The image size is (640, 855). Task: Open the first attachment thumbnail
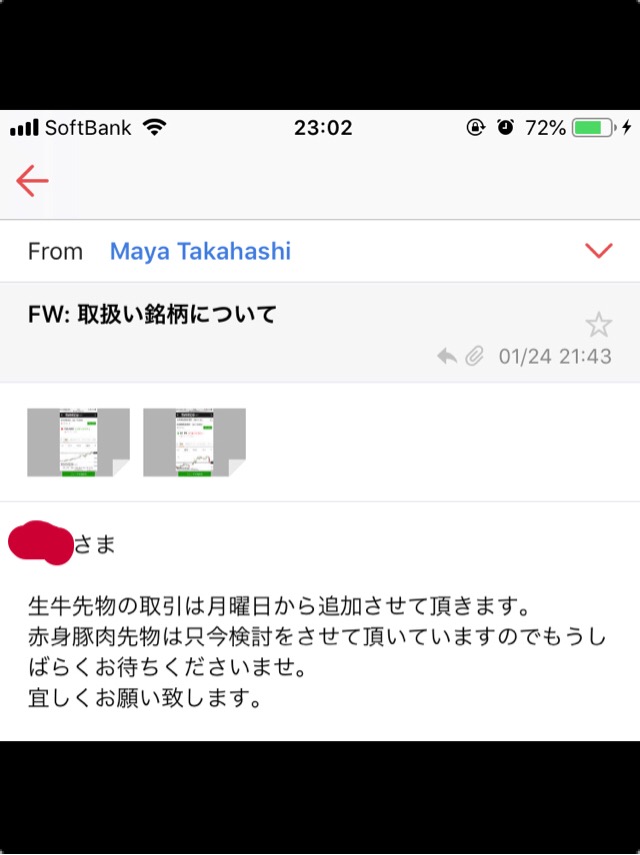[x=78, y=442]
